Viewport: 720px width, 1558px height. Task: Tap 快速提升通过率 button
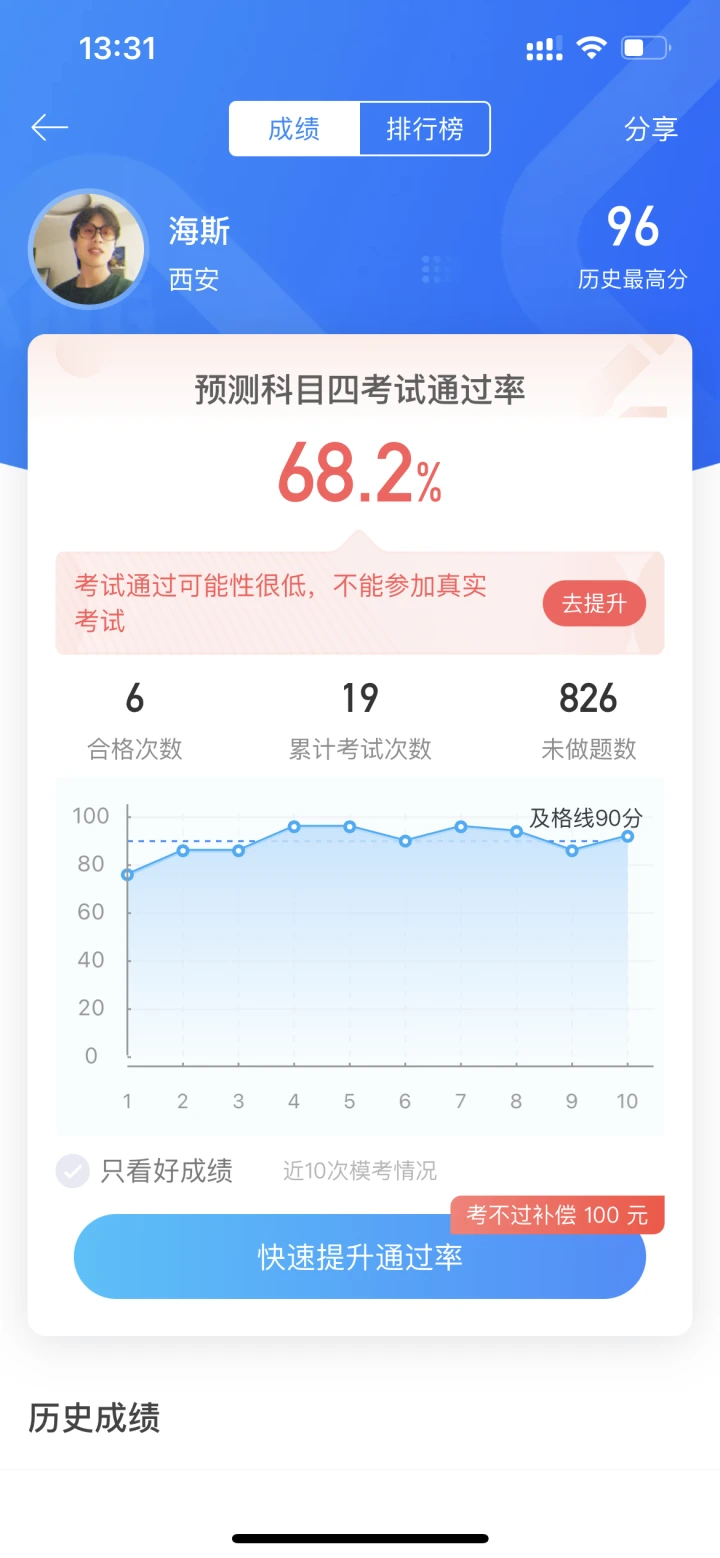click(x=360, y=1257)
